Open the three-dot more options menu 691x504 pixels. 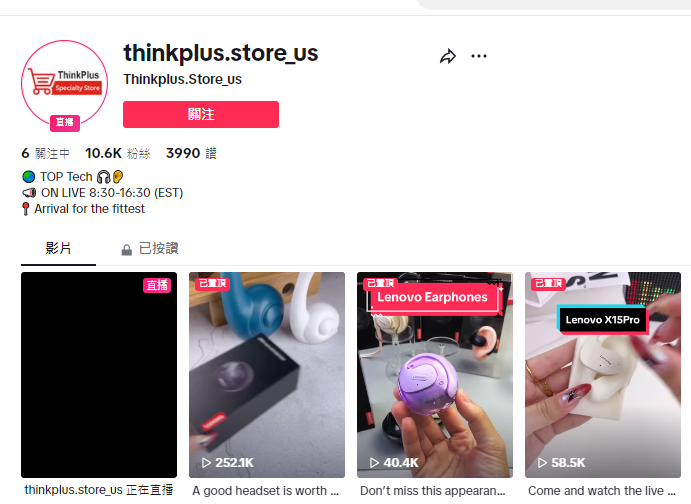[x=479, y=56]
